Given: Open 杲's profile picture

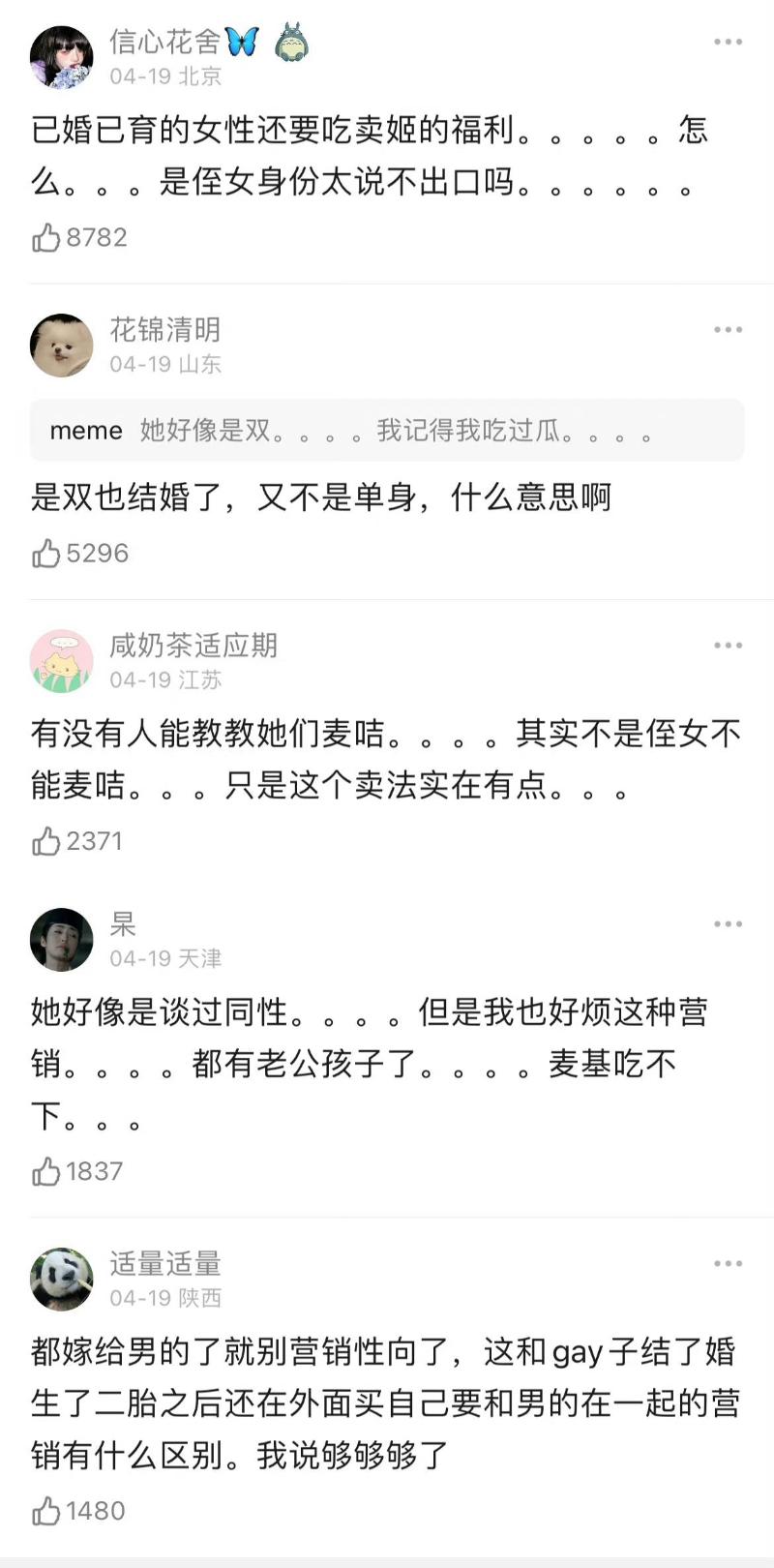Looking at the screenshot, I should 62,940.
